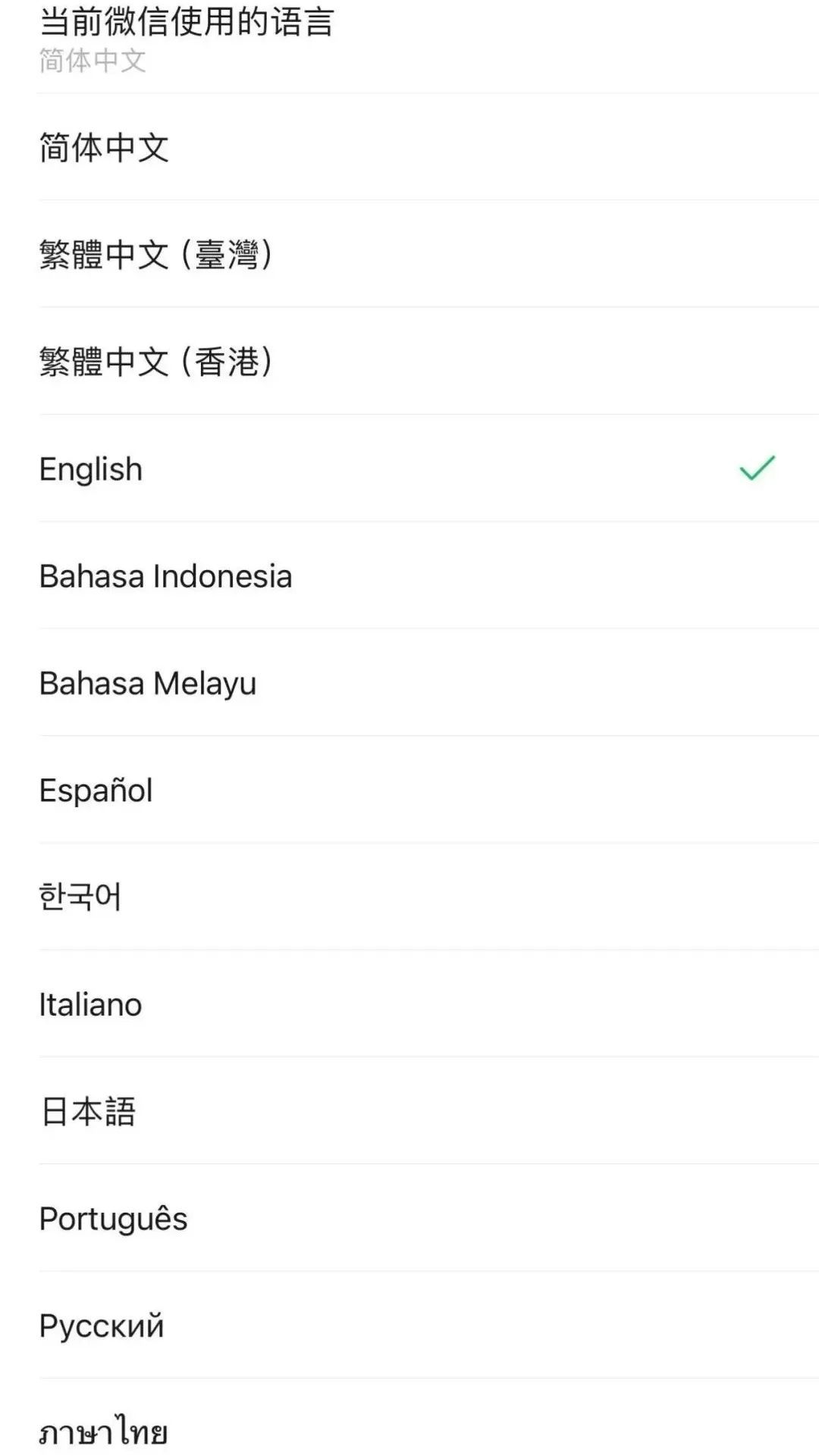Select 日本語 (Japanese)
Viewport: 819px width, 1456px height.
point(89,1111)
